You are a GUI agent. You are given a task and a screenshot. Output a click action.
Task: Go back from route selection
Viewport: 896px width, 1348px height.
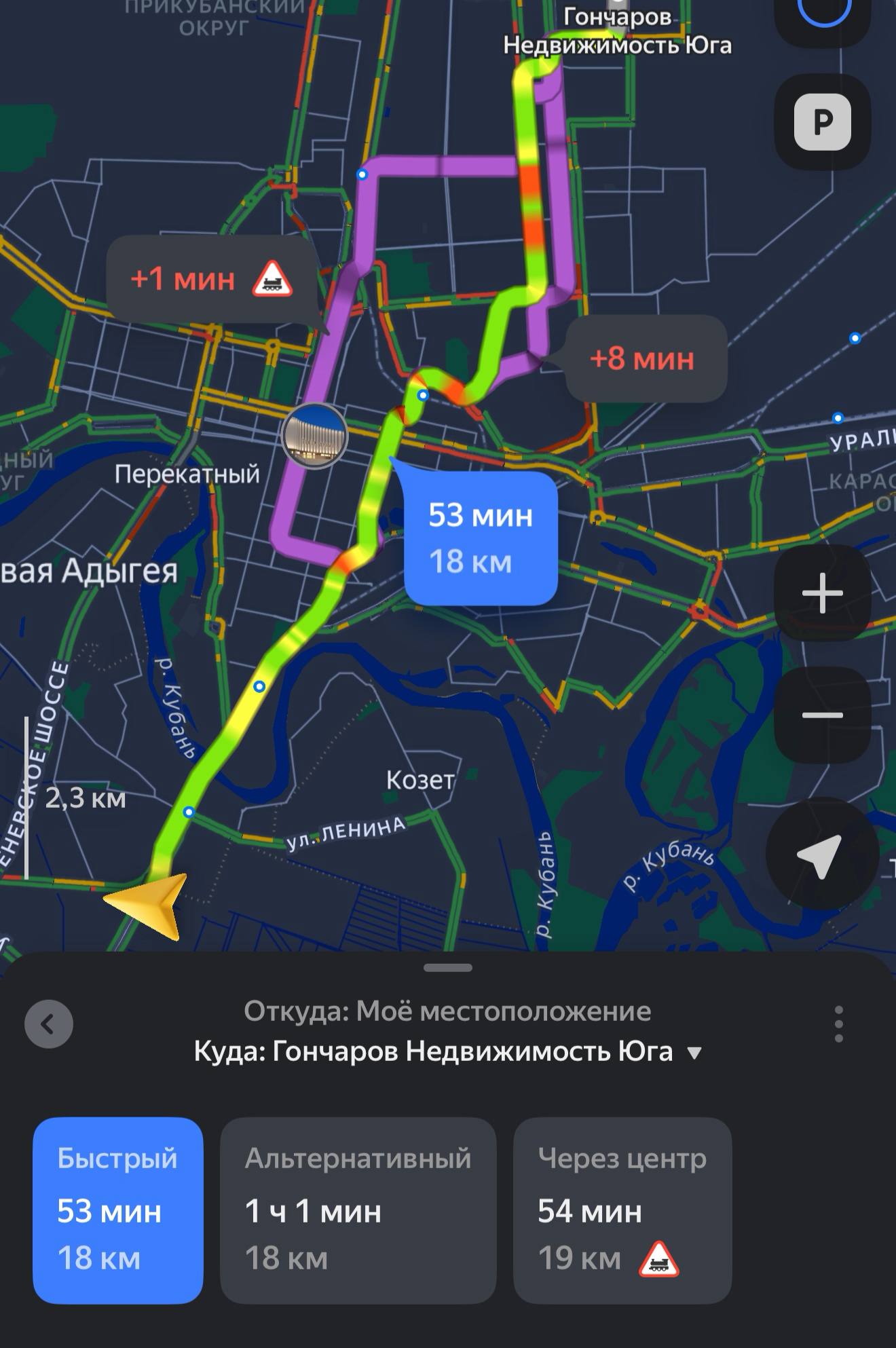(49, 1024)
